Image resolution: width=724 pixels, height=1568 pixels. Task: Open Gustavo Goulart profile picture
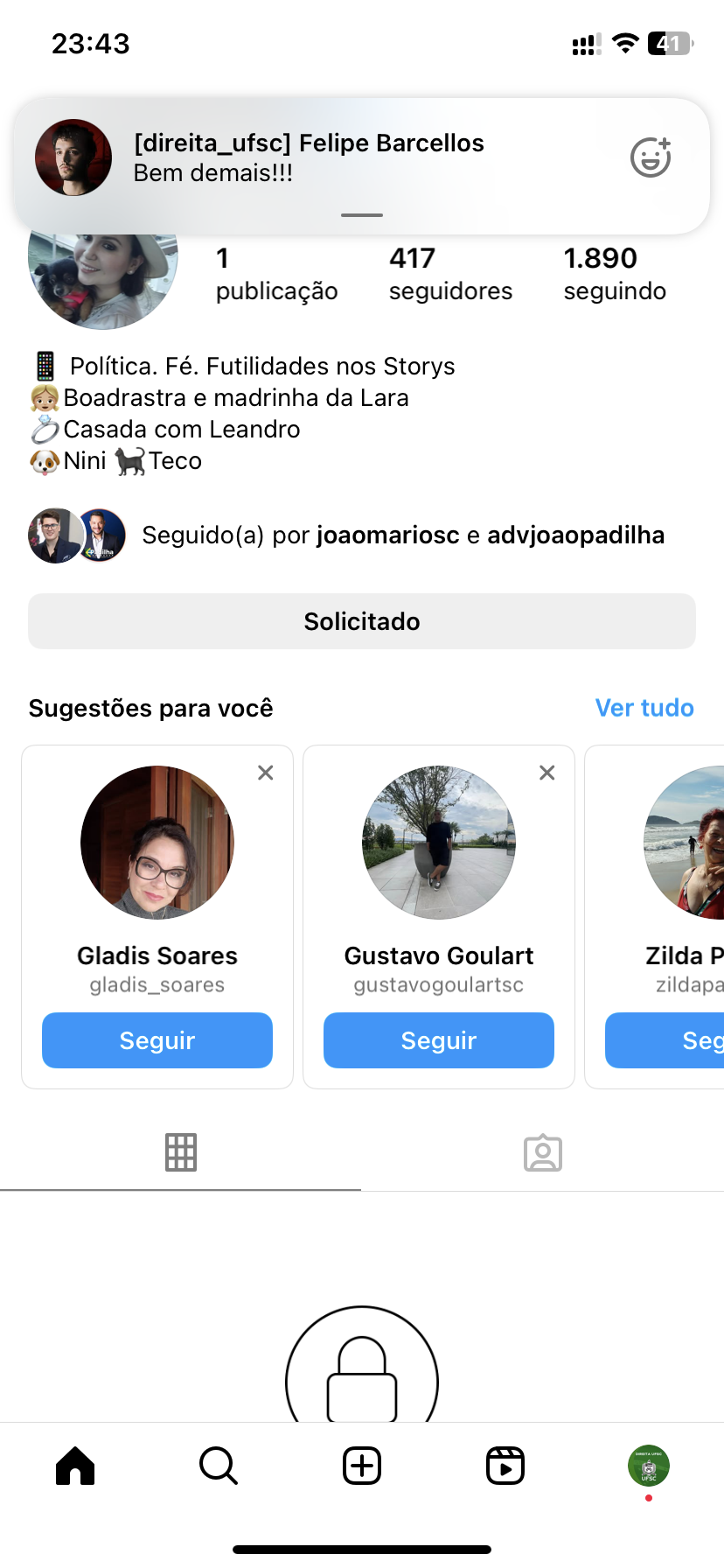(x=439, y=843)
